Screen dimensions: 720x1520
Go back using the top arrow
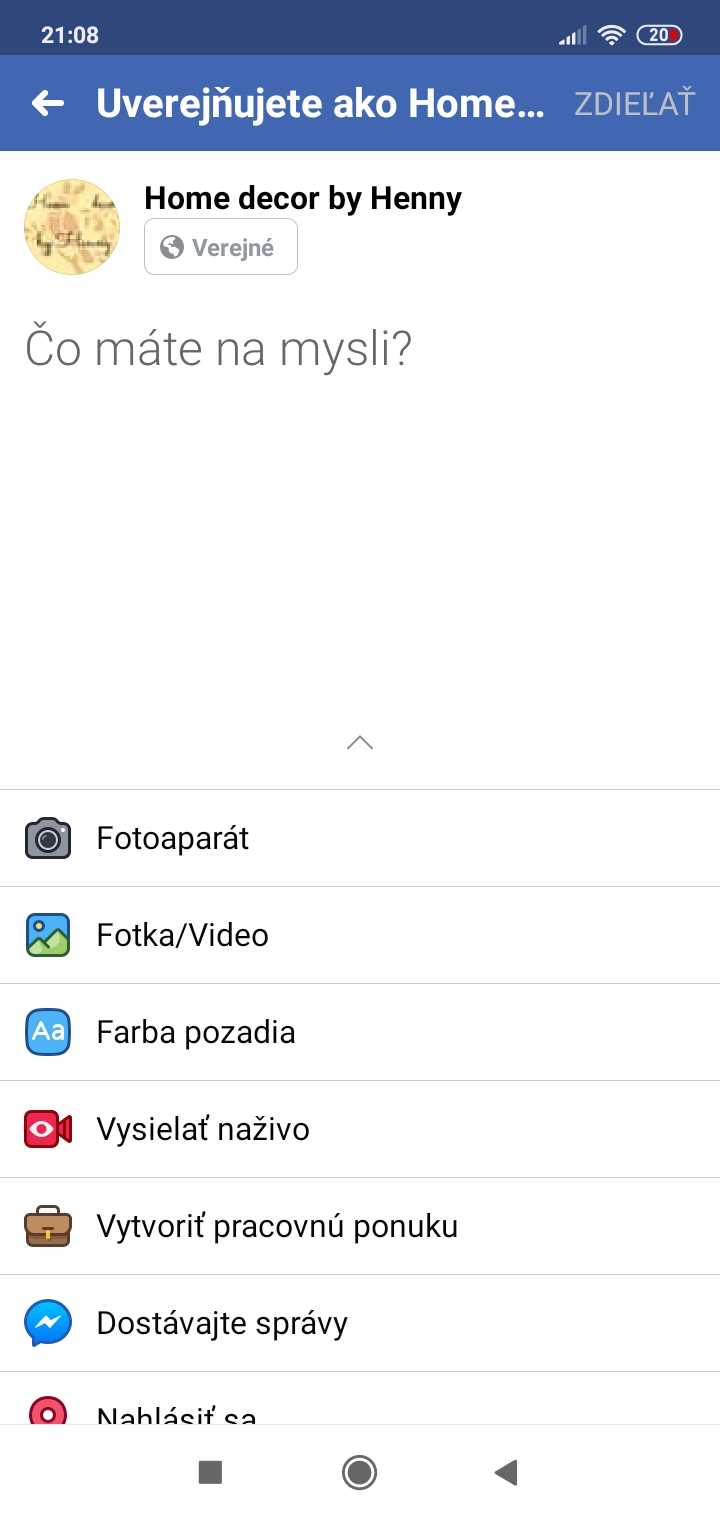click(48, 103)
